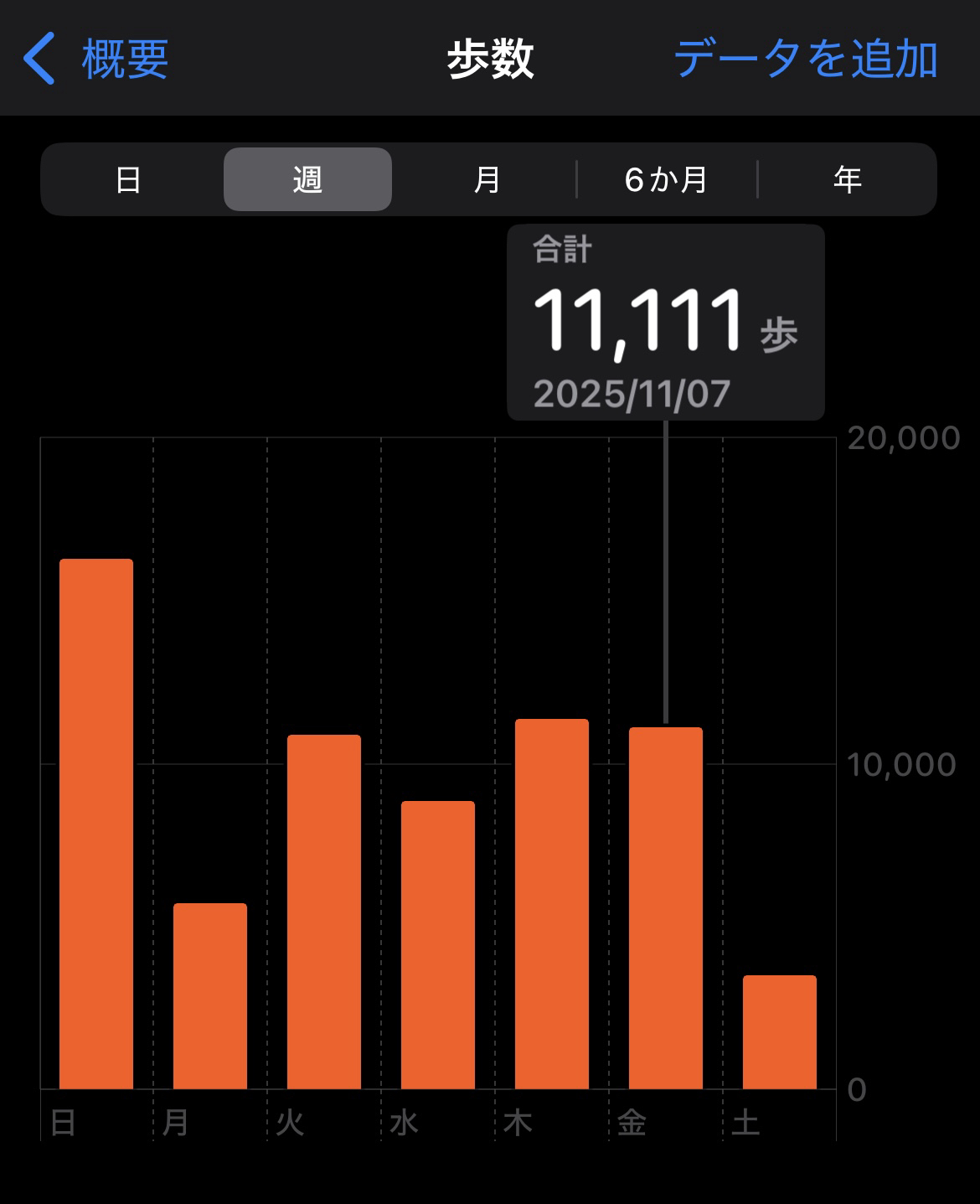This screenshot has width=980, height=1204.
Task: Select the Sunday (日) step bar
Action: pyautogui.click(x=96, y=824)
